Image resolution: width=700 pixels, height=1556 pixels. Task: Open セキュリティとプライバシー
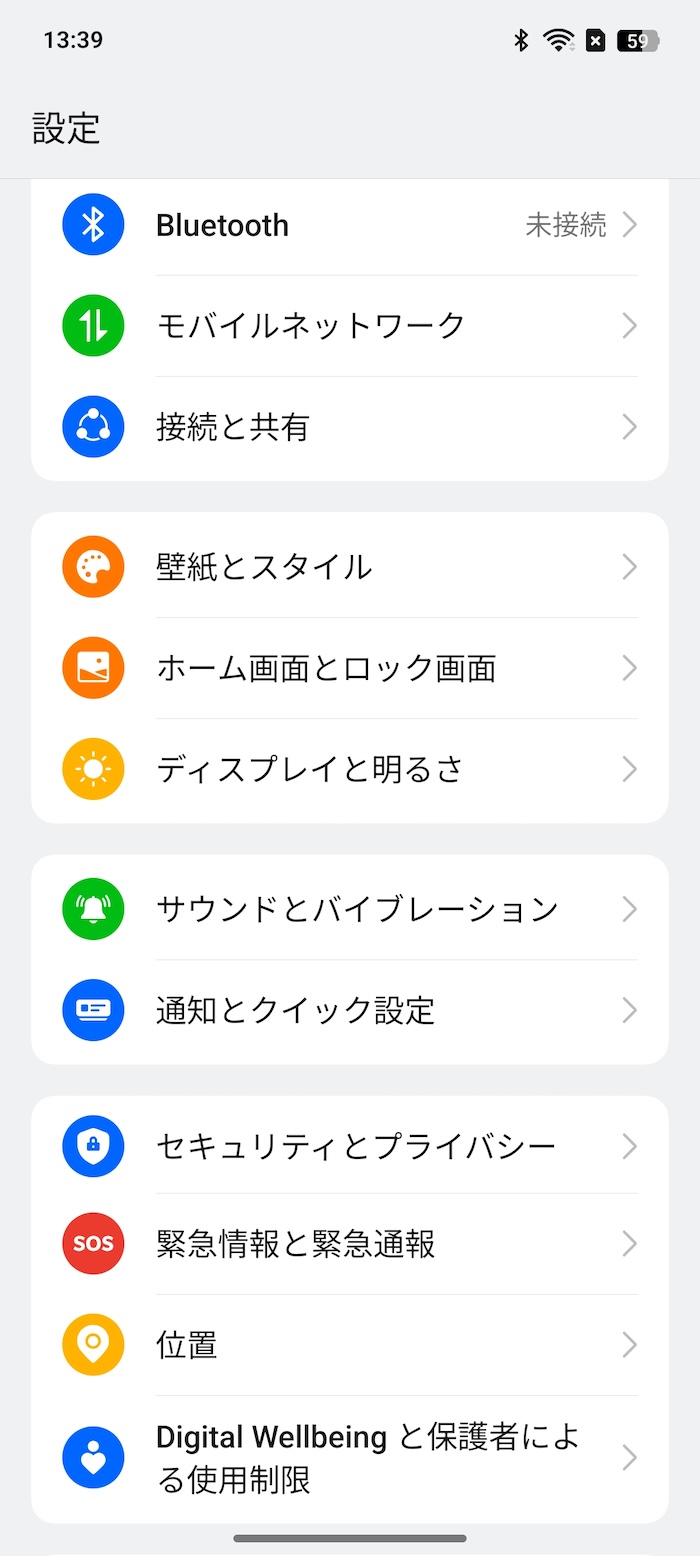(x=350, y=1146)
